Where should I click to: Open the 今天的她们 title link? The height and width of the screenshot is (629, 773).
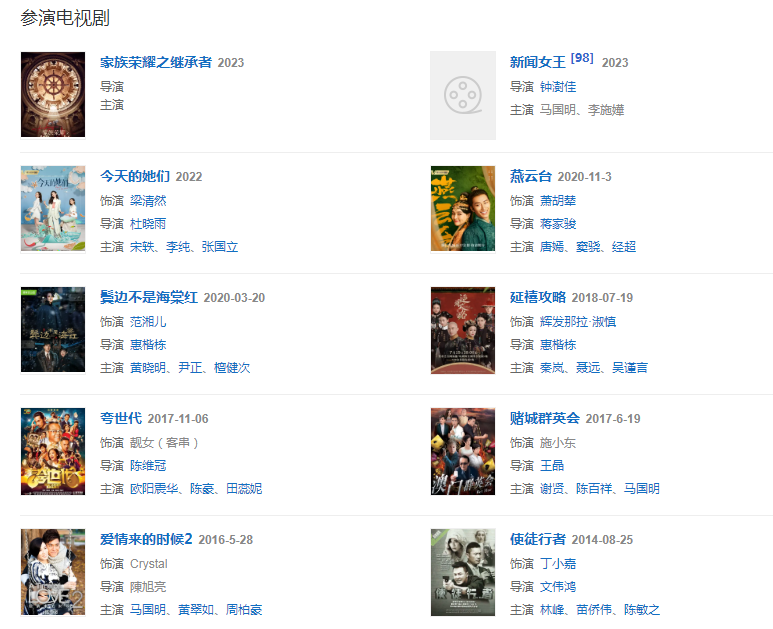click(x=135, y=176)
